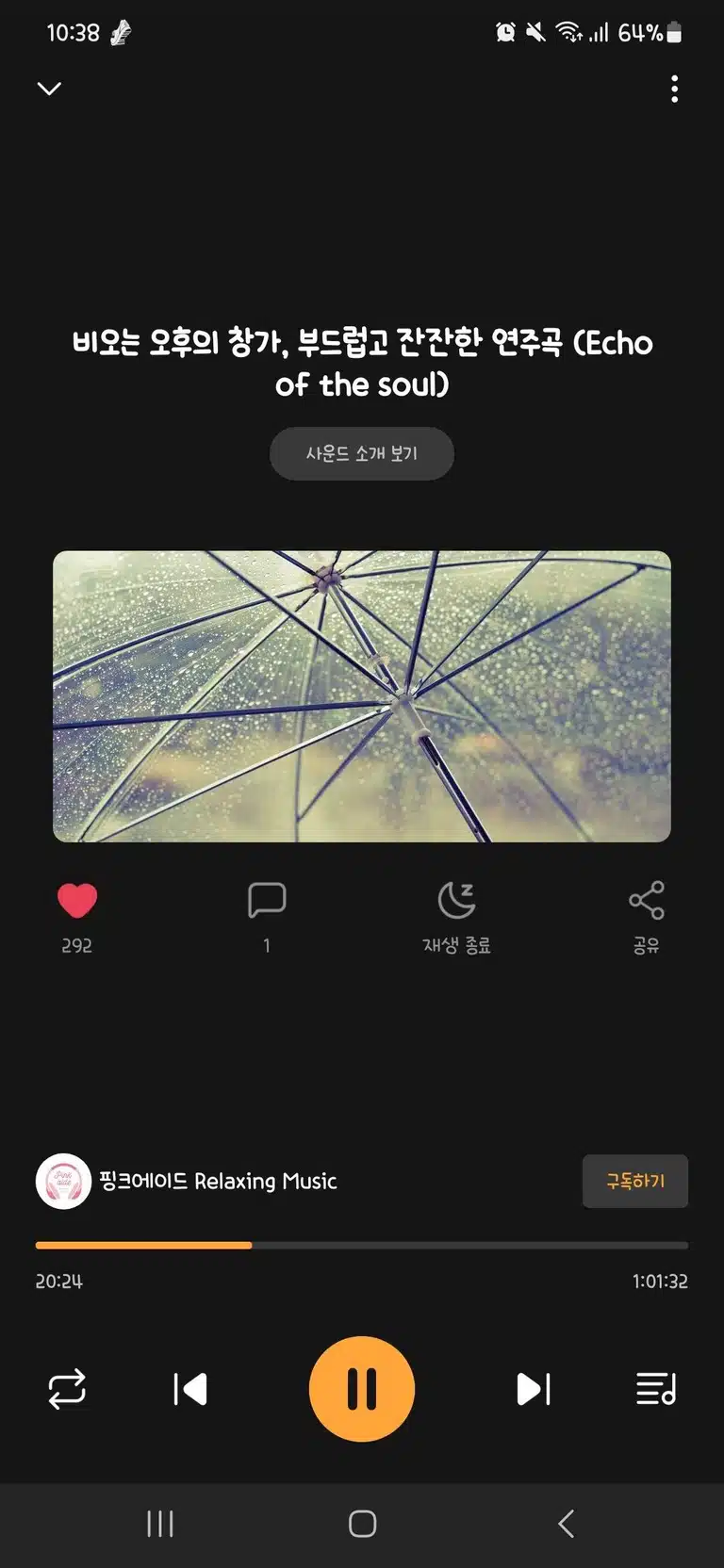Toggle the repeat mode icon

[x=67, y=1389]
